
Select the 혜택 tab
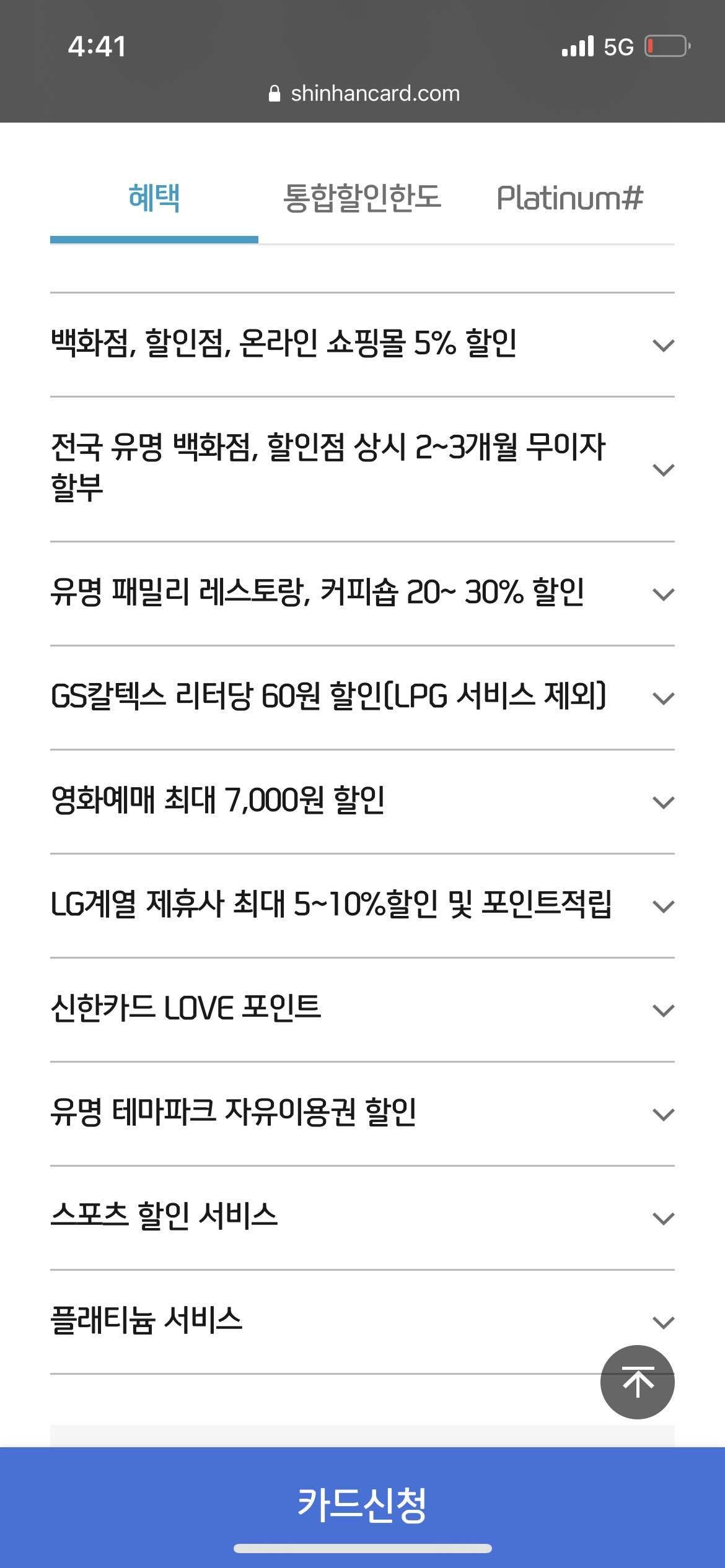pos(154,198)
